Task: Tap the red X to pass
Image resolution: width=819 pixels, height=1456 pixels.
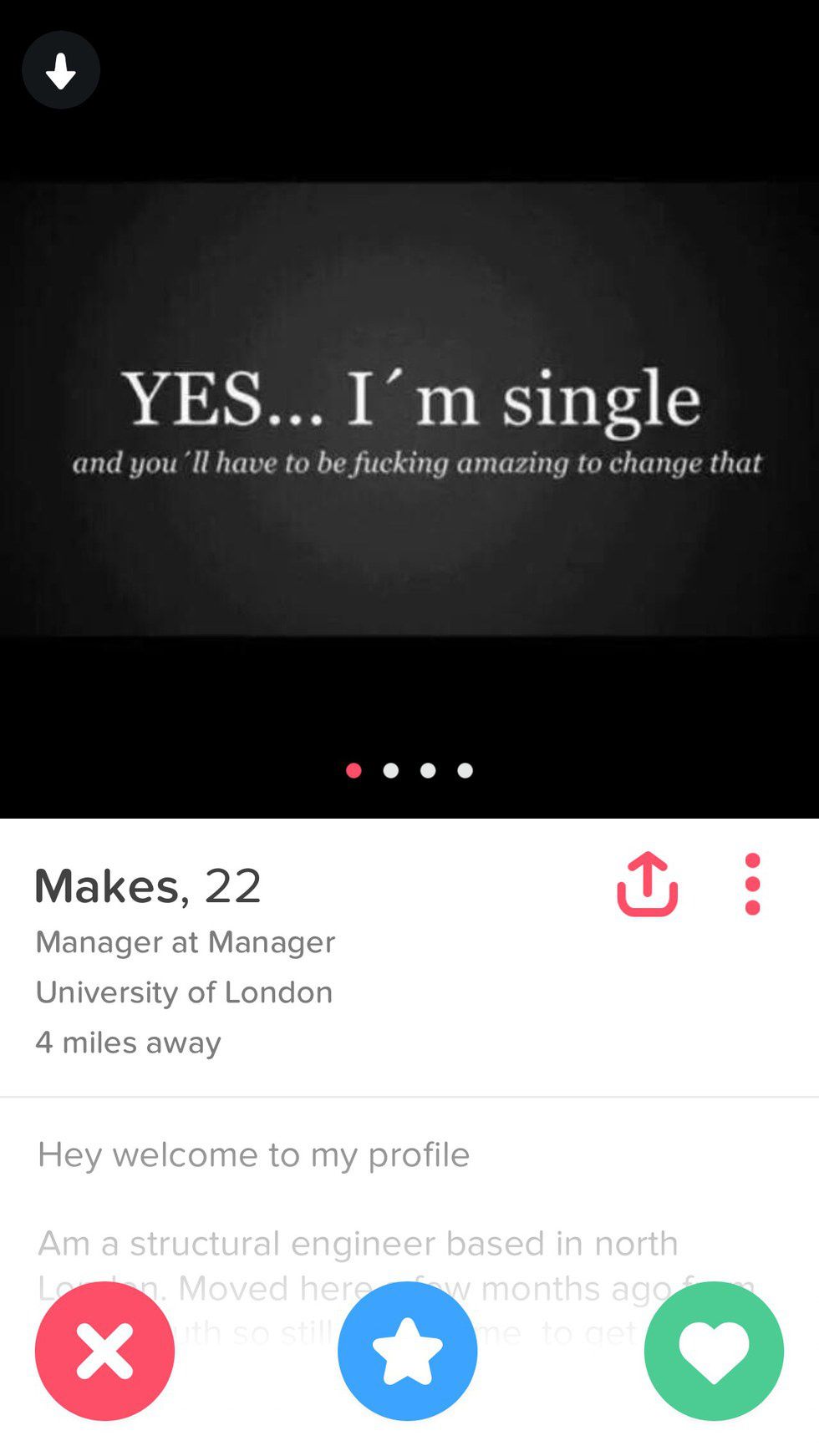Action: pyautogui.click(x=104, y=1350)
